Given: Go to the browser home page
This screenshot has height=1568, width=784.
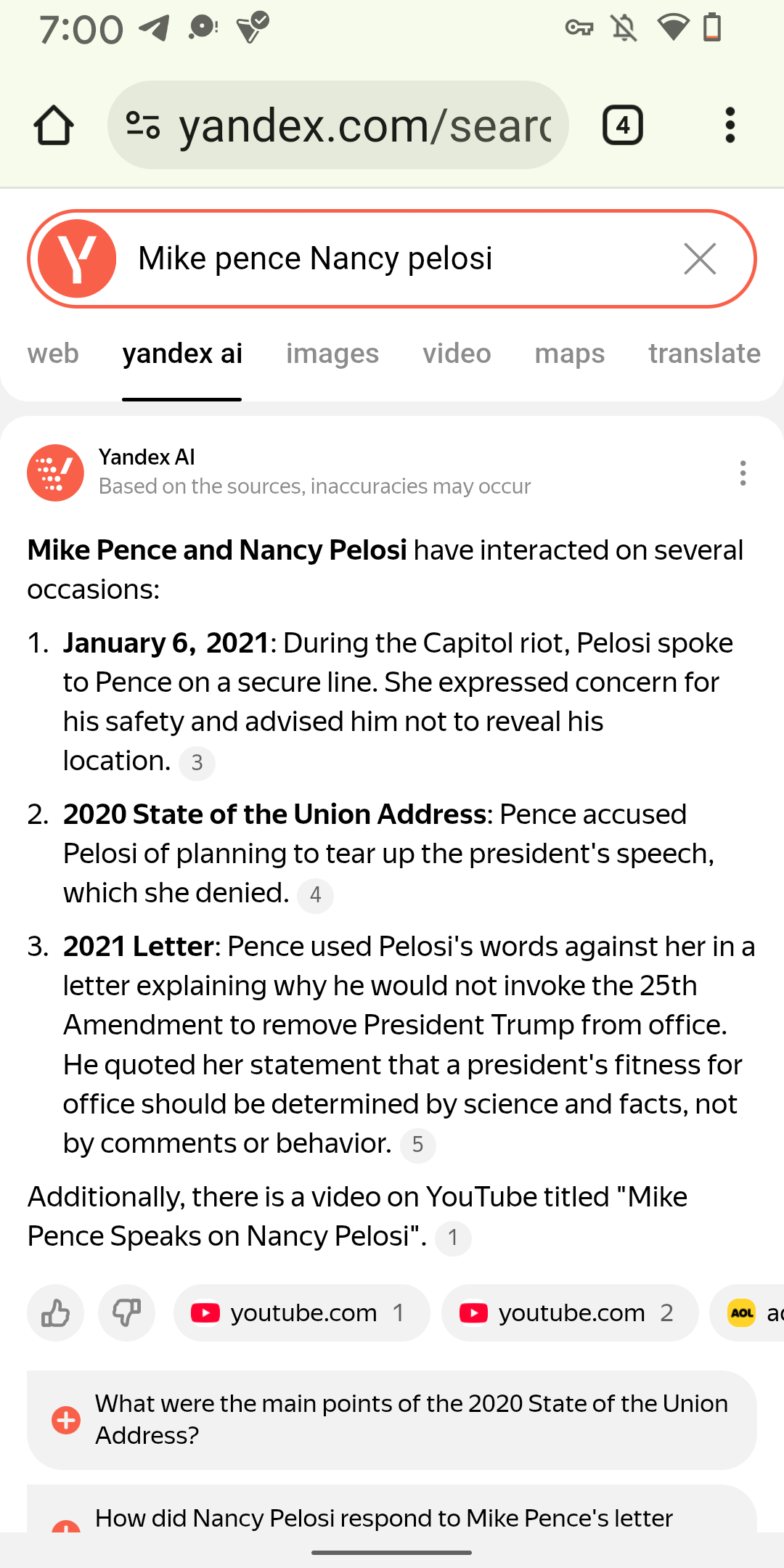Looking at the screenshot, I should (54, 126).
